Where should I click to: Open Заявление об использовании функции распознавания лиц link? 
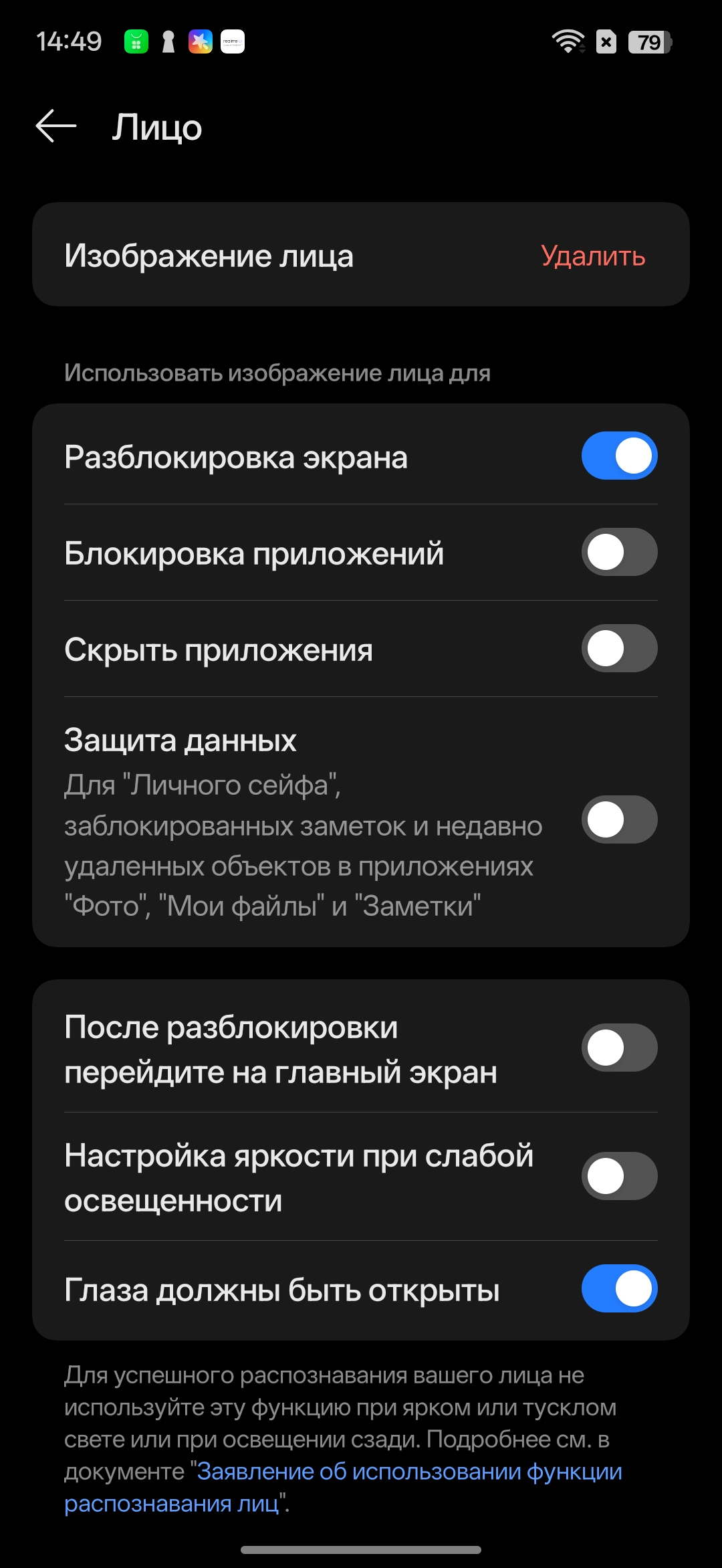(409, 1472)
